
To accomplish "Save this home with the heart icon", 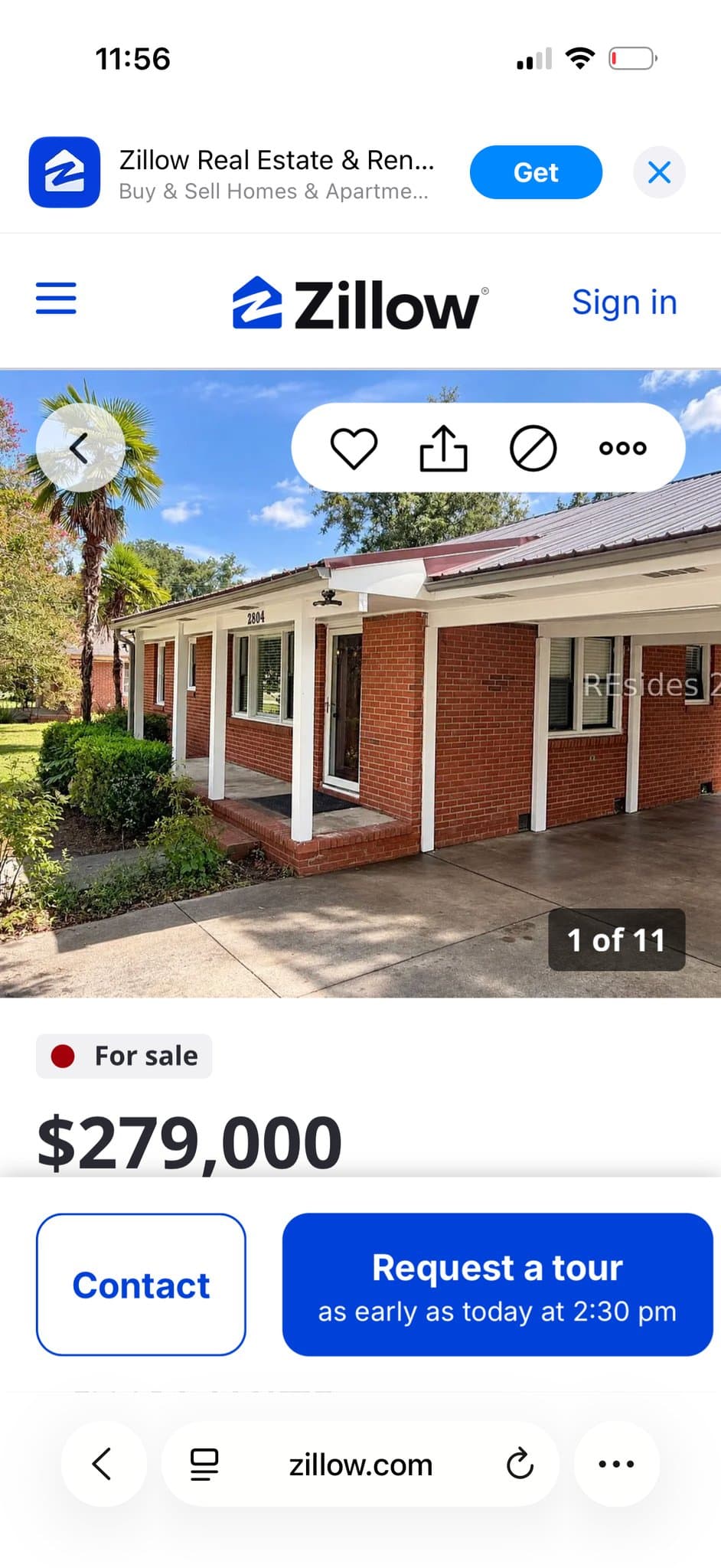I will 354,448.
